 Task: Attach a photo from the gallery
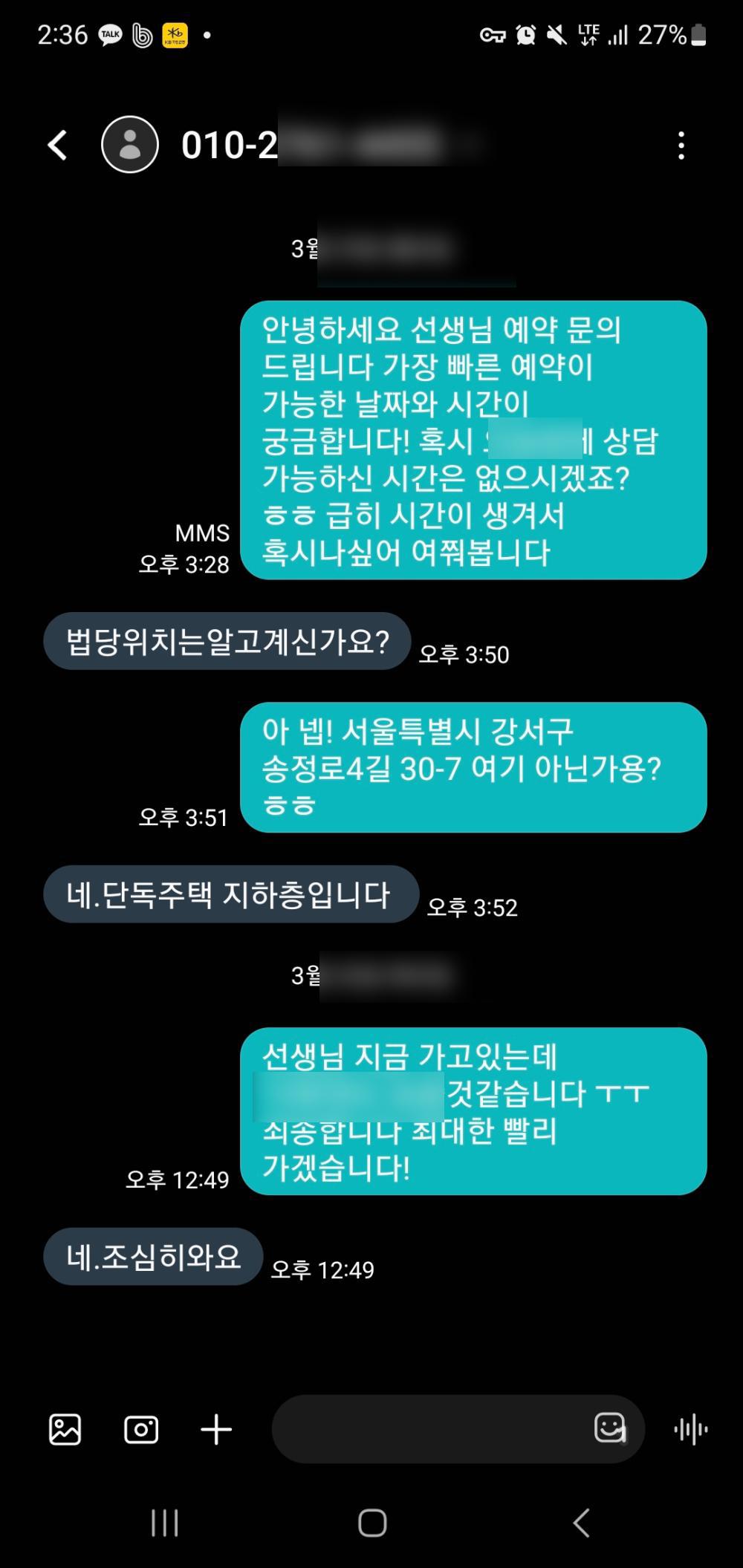pyautogui.click(x=65, y=1429)
